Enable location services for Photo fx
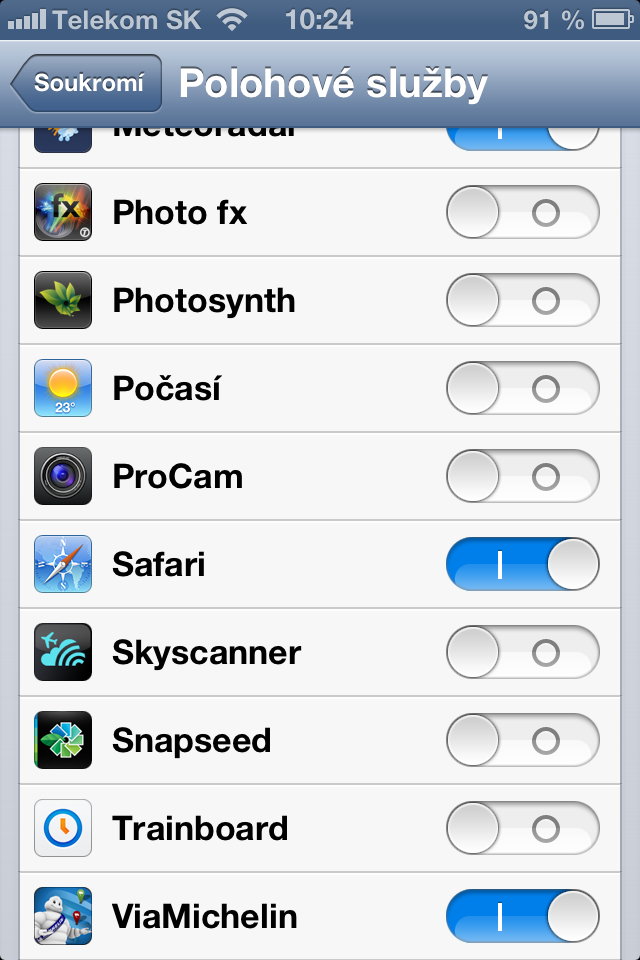640x960 pixels. [x=522, y=213]
